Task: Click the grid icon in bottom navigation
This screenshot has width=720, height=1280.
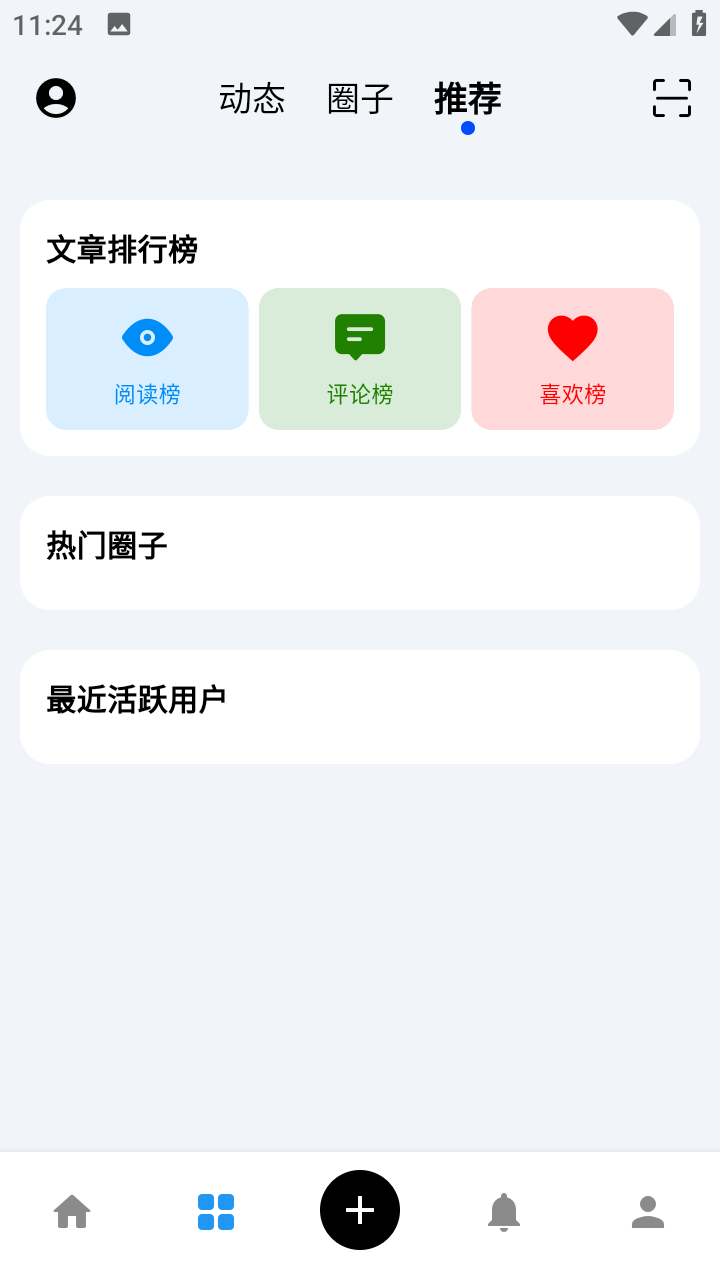Action: pos(216,1210)
